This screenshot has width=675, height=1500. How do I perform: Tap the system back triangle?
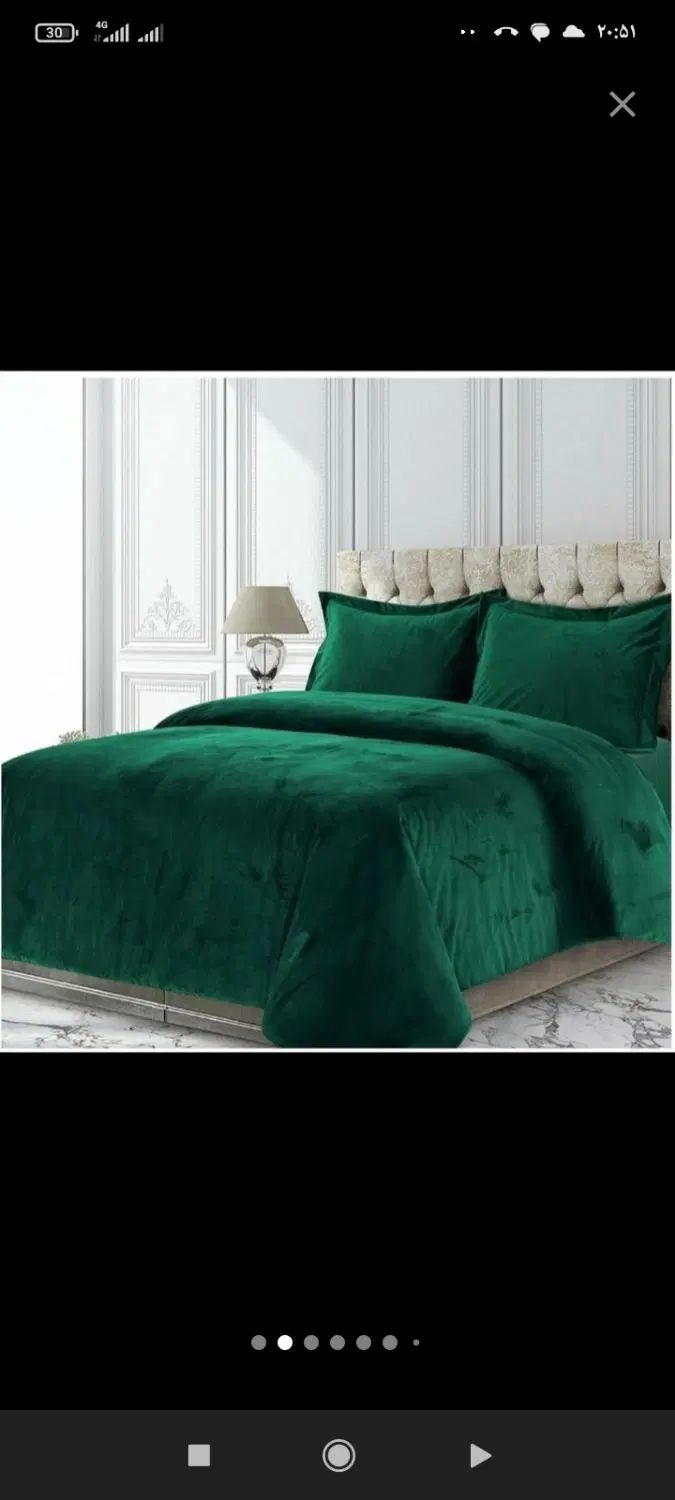pos(480,1455)
